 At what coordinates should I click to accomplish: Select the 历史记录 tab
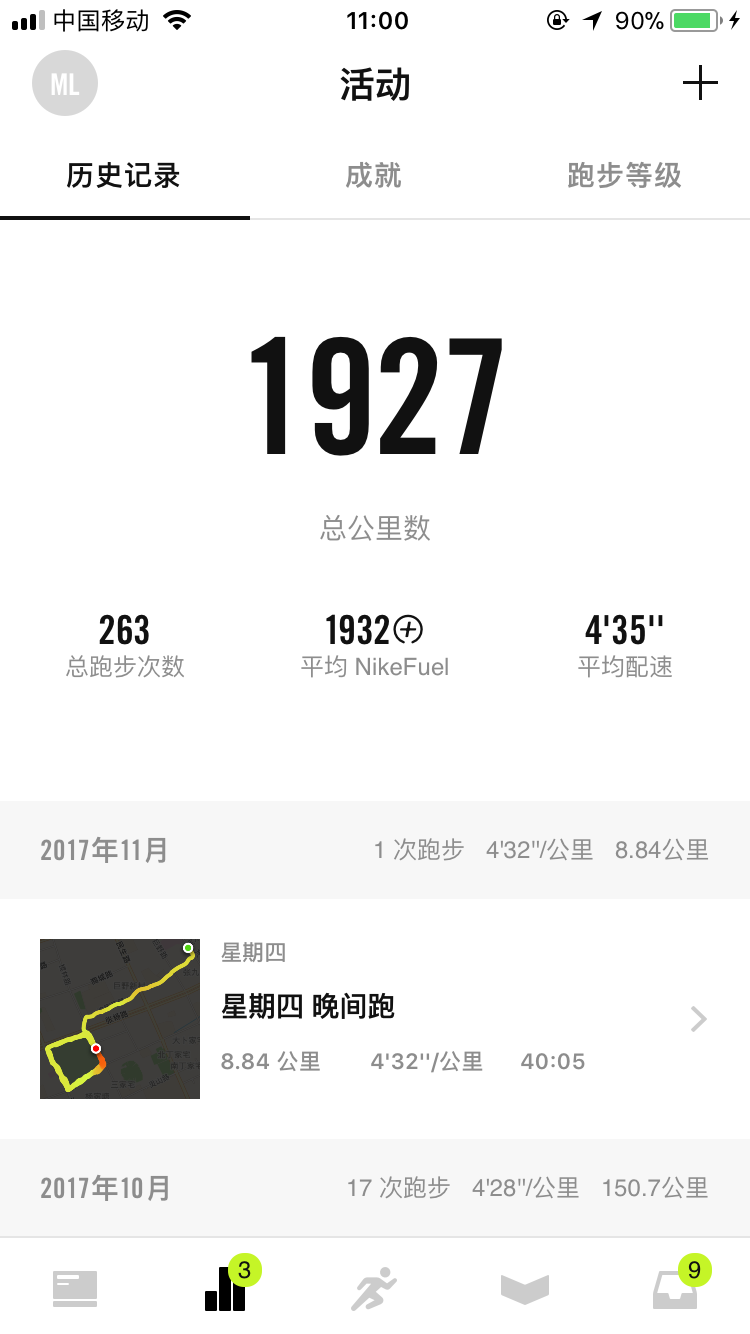point(124,177)
